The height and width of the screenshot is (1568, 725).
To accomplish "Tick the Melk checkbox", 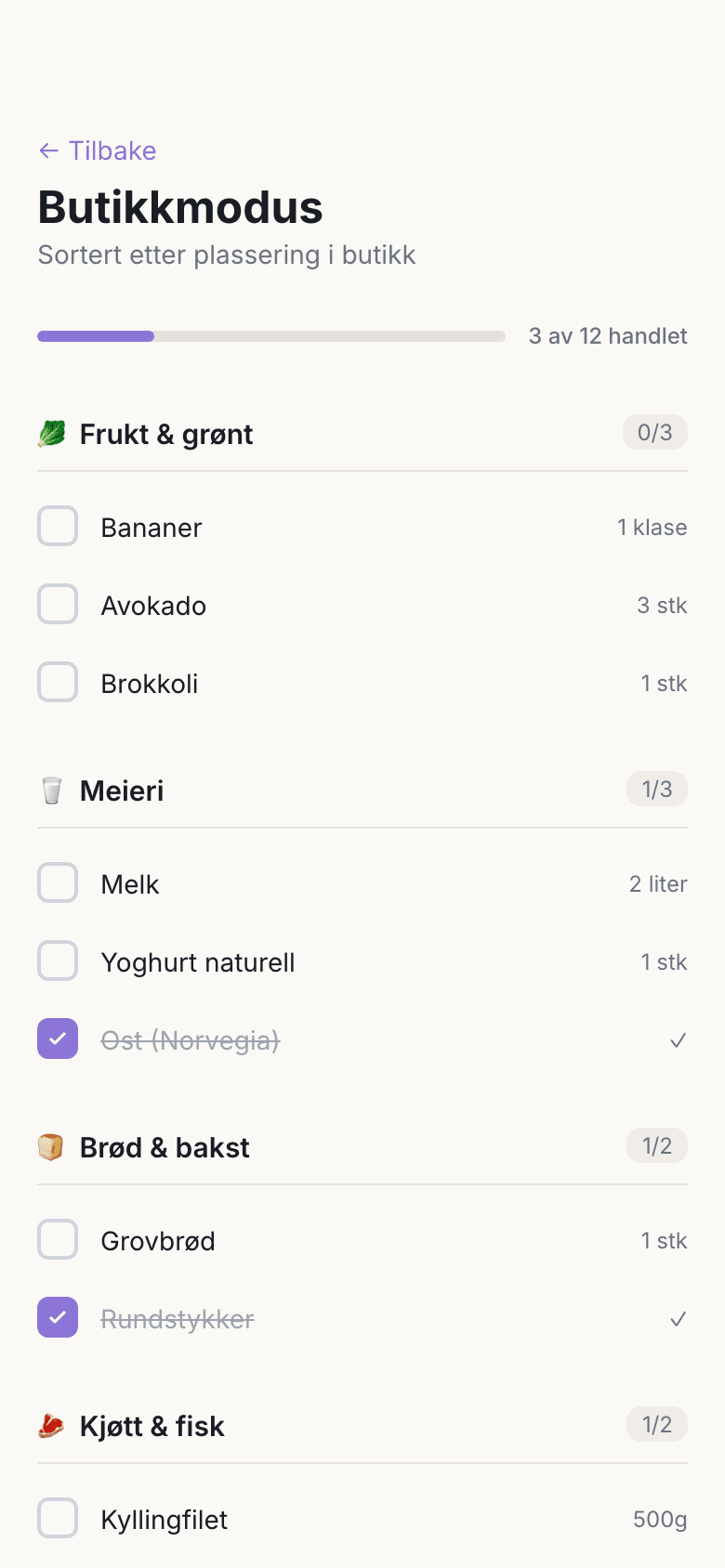I will pyautogui.click(x=58, y=882).
